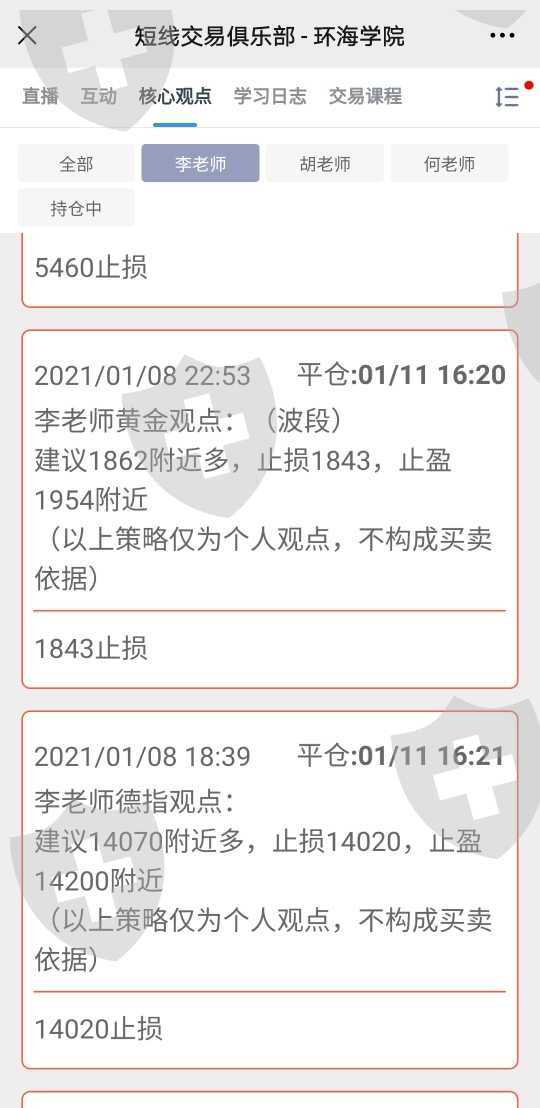540x1108 pixels.
Task: Tap the sort order icon
Action: click(x=507, y=97)
